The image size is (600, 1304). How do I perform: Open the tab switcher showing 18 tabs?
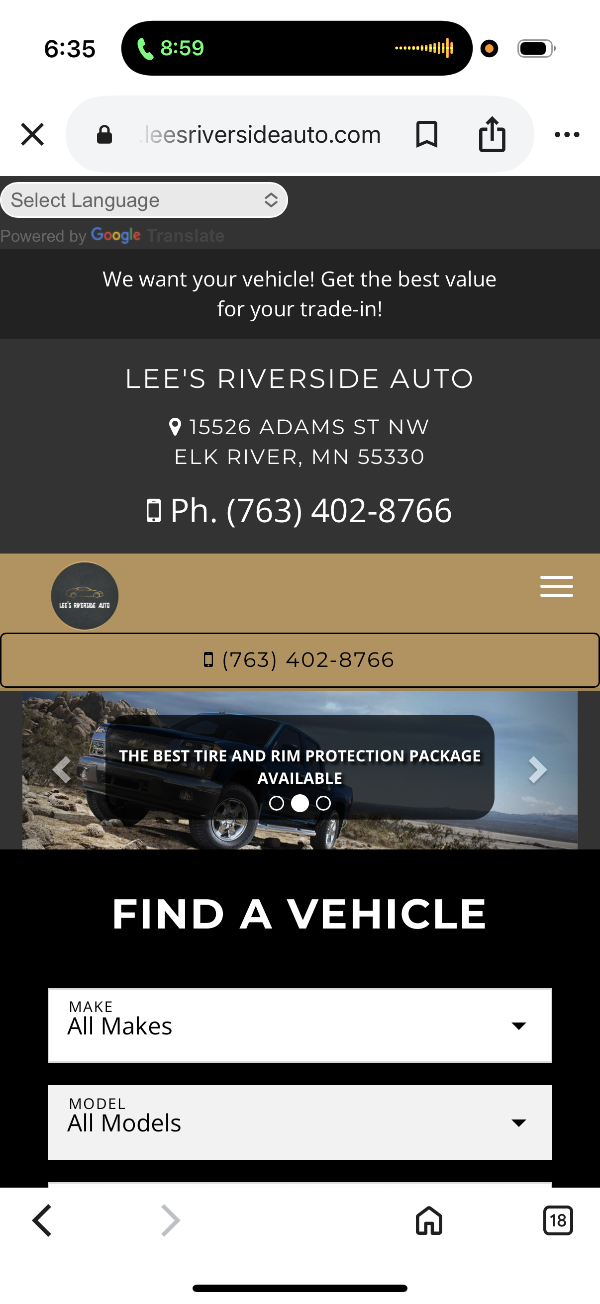pyautogui.click(x=557, y=1220)
